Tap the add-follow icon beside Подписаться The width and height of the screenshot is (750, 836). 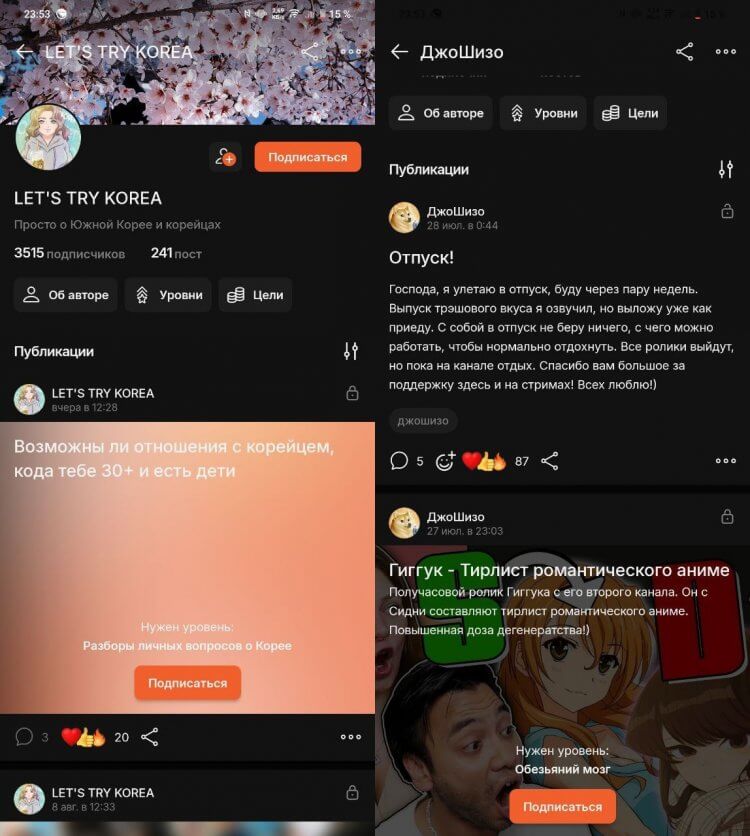tap(225, 157)
